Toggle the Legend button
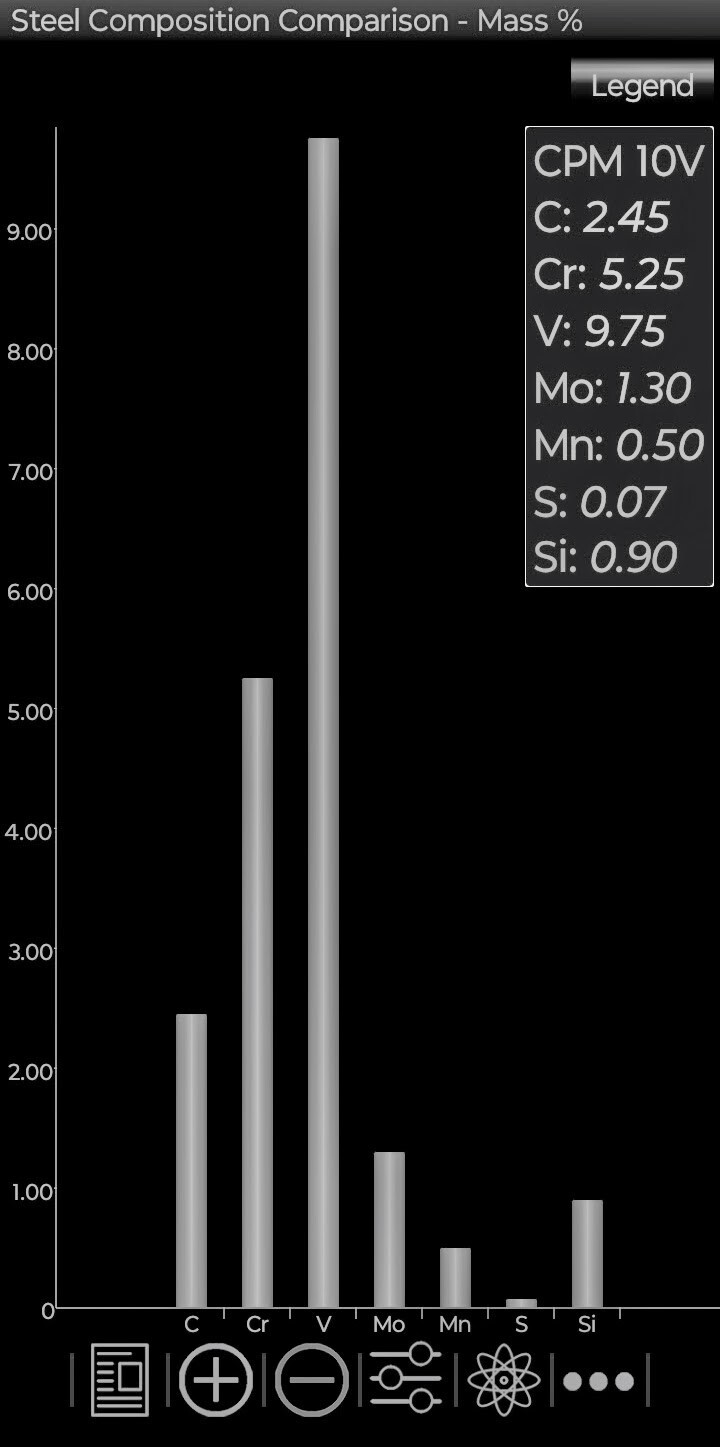720x1447 pixels. point(641,85)
